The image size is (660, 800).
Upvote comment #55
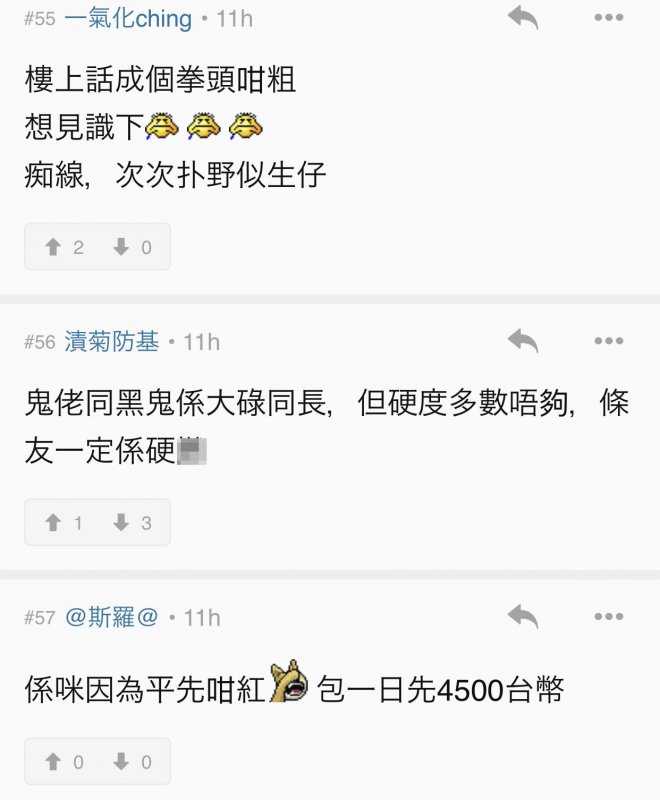[62, 247]
